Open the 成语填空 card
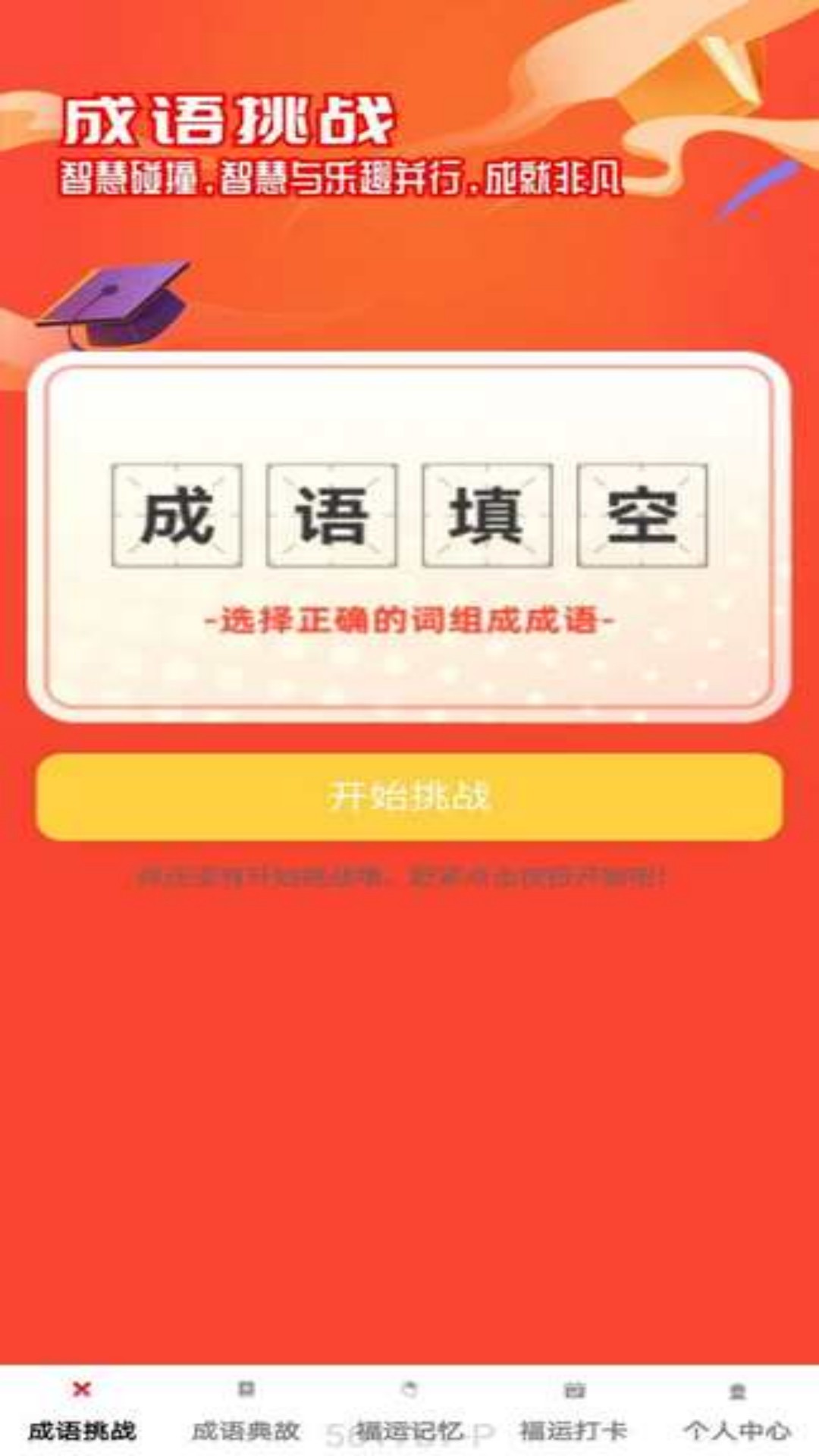 pyautogui.click(x=409, y=536)
